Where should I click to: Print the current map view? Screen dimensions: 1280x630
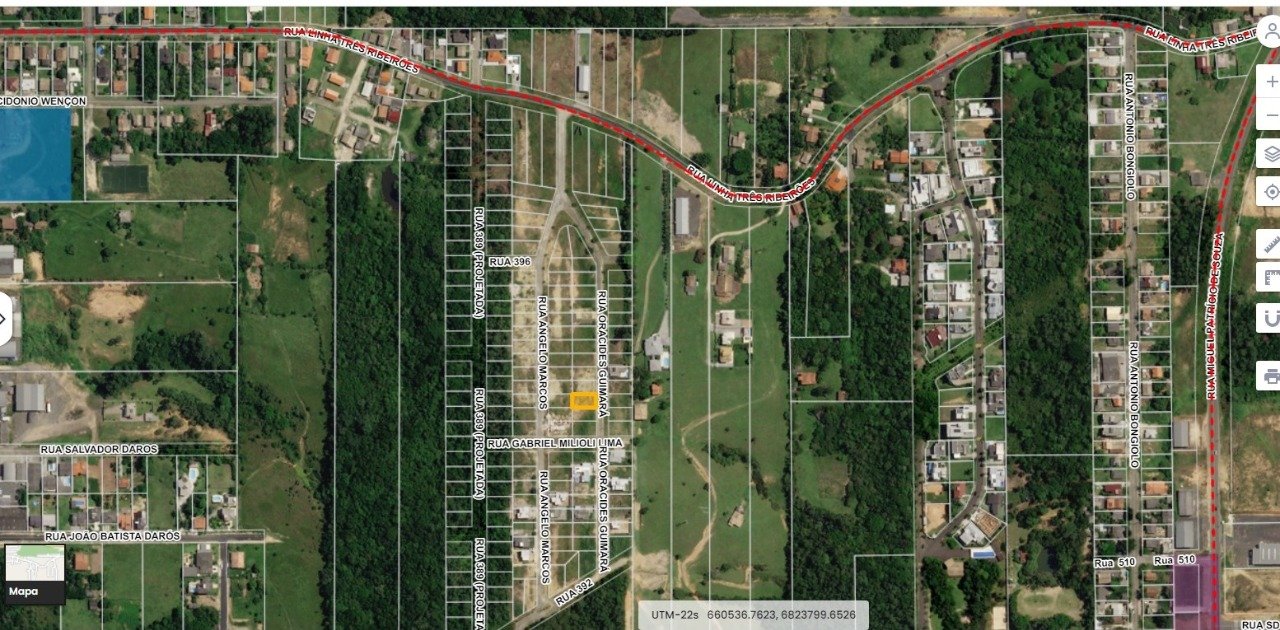pos(1271,376)
